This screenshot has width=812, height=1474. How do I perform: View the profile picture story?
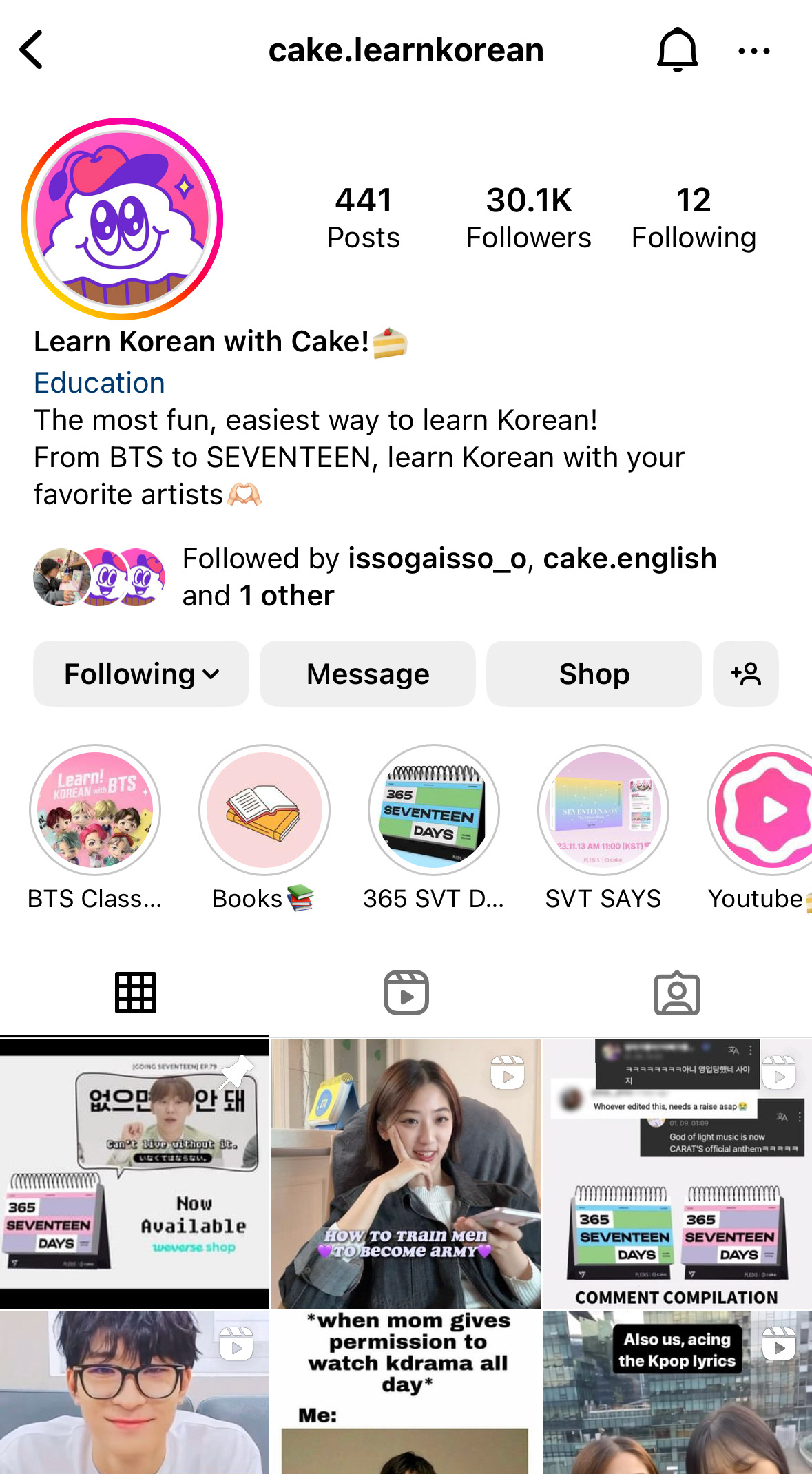click(122, 219)
